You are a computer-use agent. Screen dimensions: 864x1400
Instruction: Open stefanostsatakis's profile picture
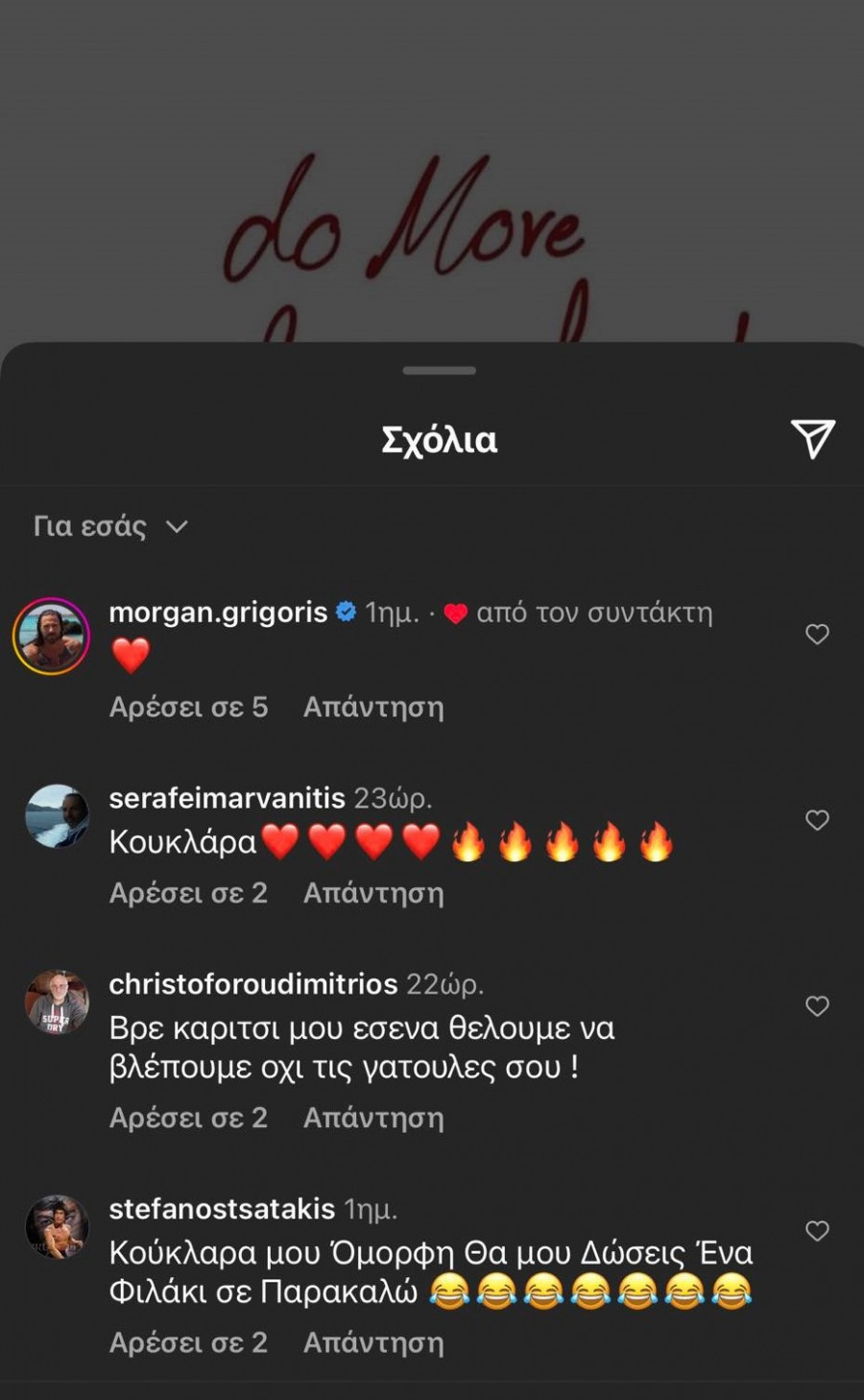[57, 1227]
